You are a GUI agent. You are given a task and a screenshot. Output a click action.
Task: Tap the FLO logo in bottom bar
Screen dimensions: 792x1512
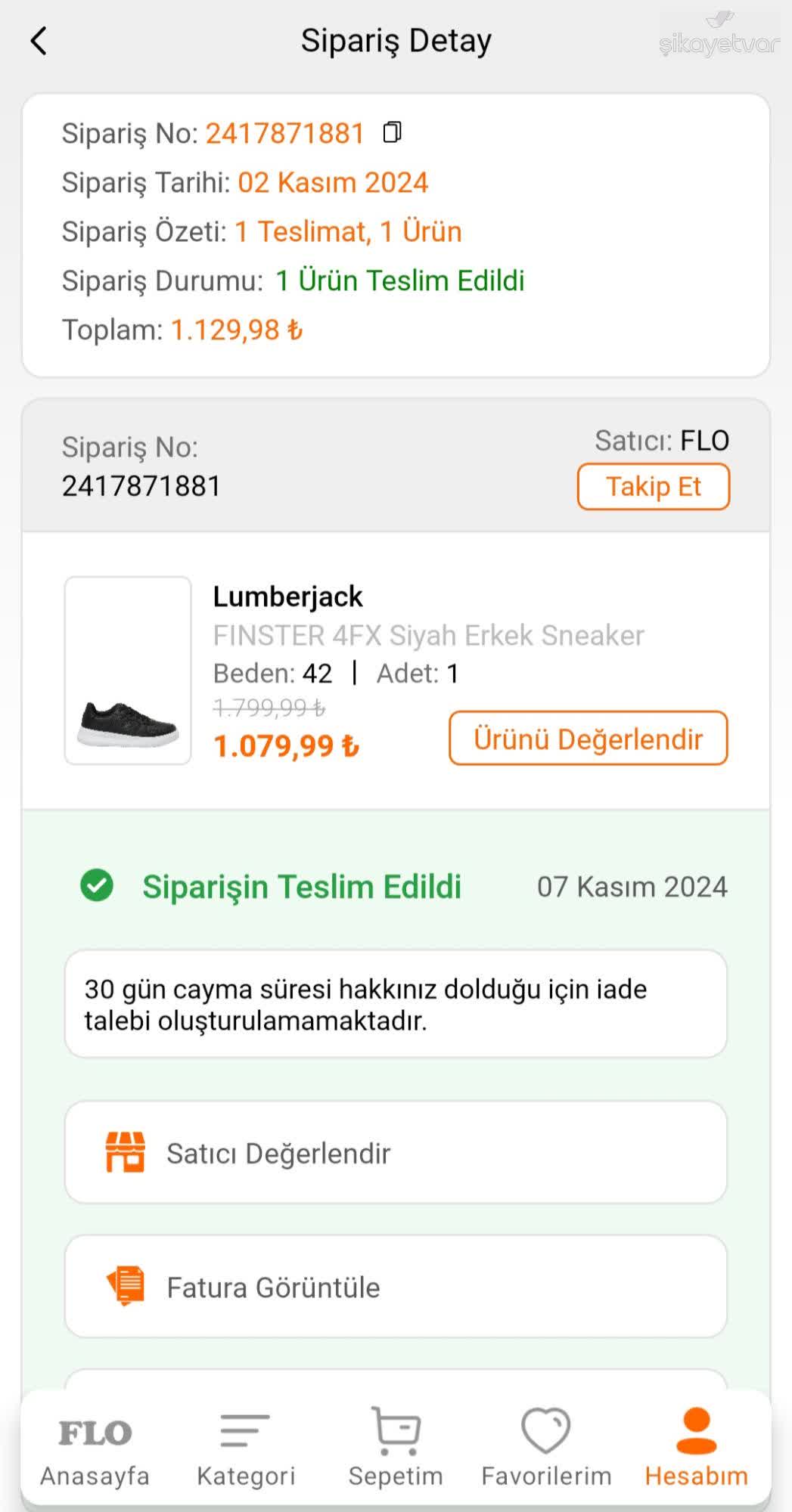[95, 1431]
